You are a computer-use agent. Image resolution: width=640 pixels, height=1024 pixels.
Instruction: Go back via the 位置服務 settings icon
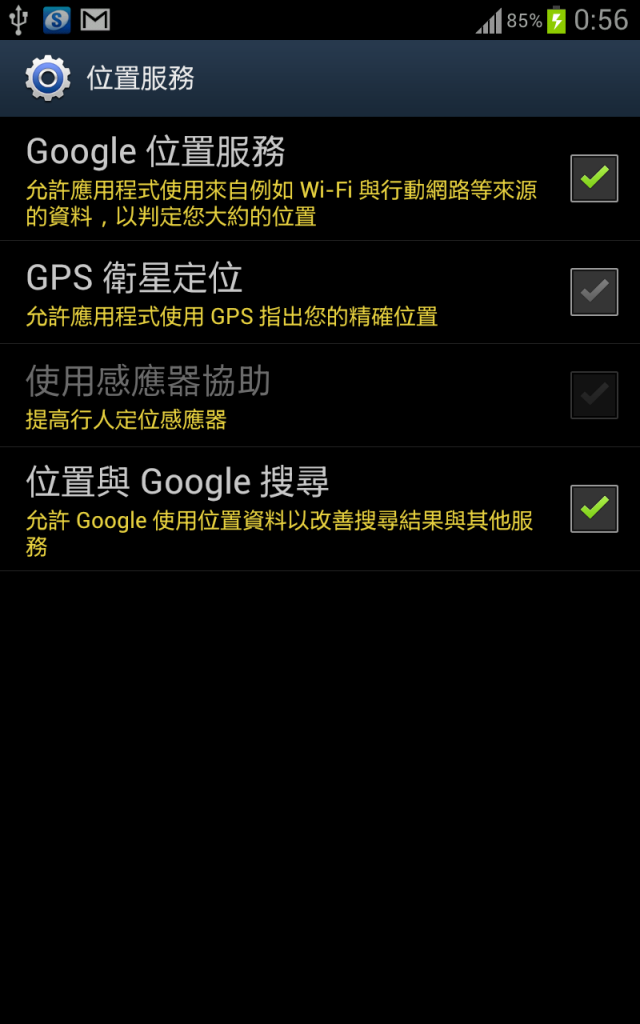(47, 78)
